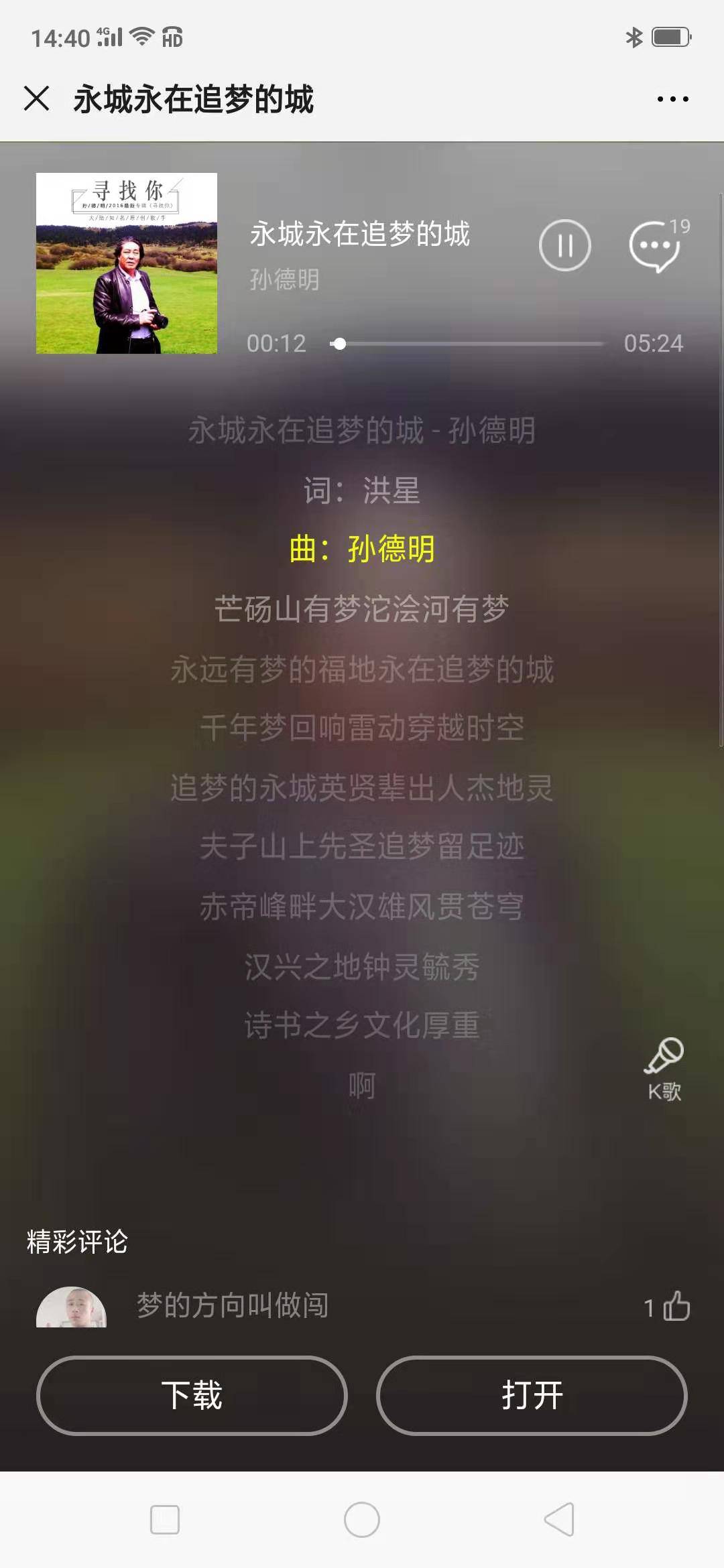Open the three-dot overflow menu
This screenshot has height=1568, width=724.
coord(672,99)
